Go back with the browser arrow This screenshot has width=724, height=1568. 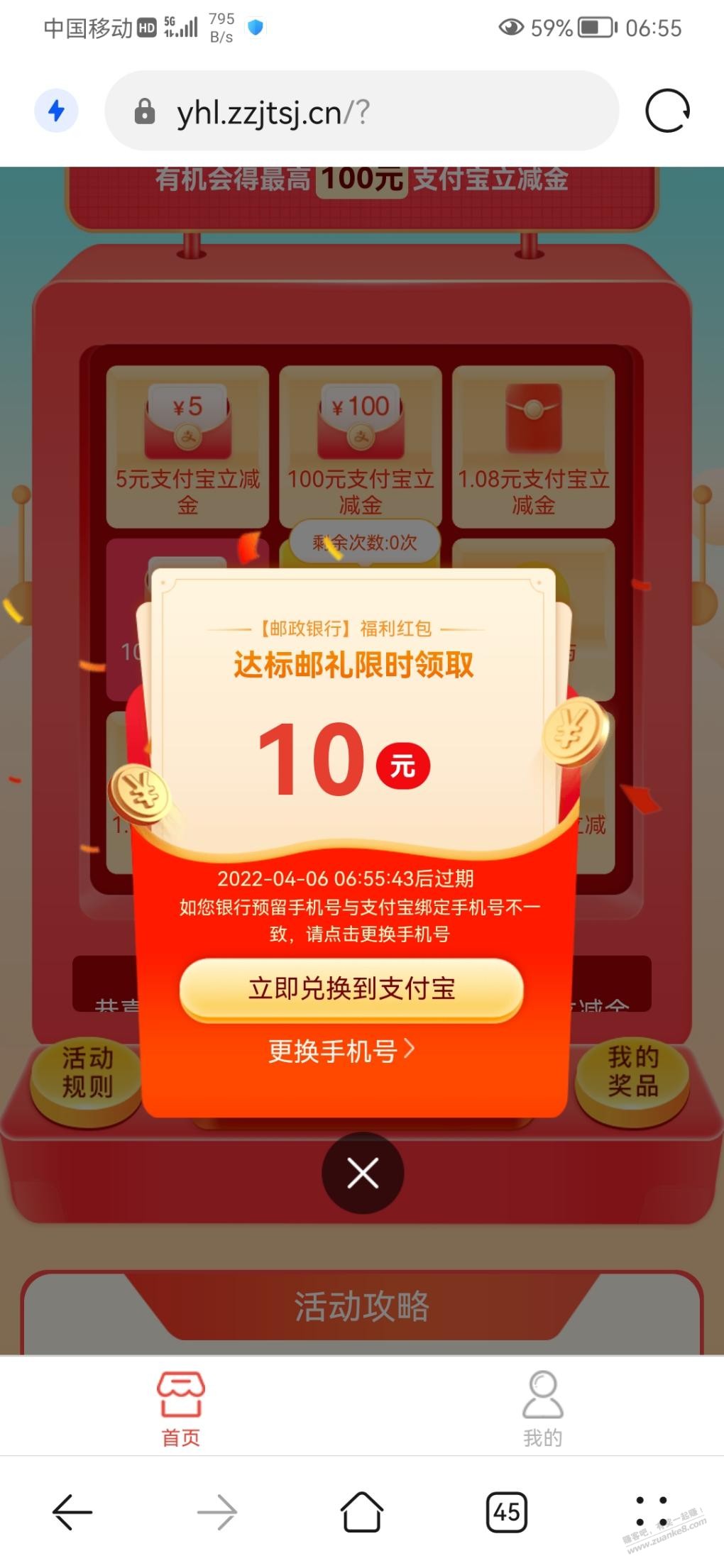point(72,1513)
